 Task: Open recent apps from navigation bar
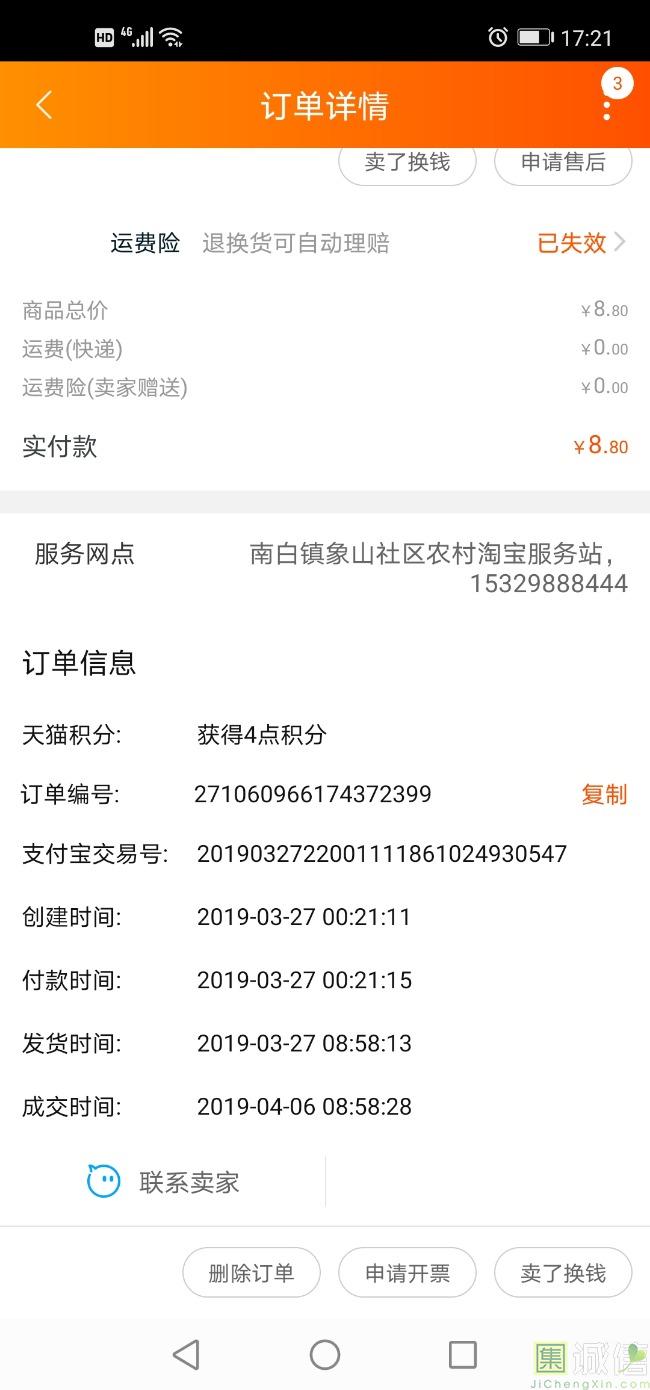463,1355
